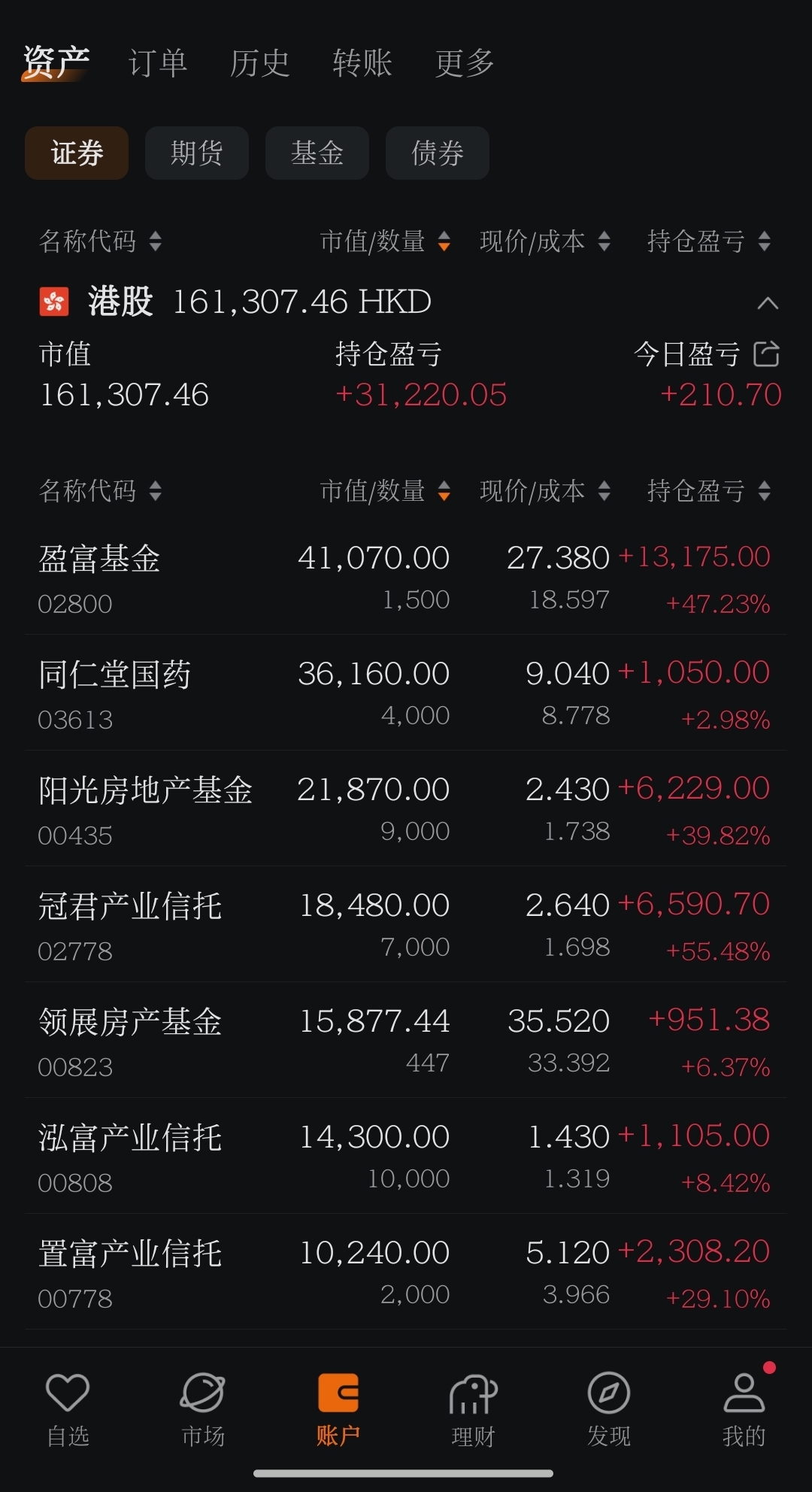Viewport: 812px width, 1492px height.
Task: Select the 期货 chip
Action: [x=196, y=153]
